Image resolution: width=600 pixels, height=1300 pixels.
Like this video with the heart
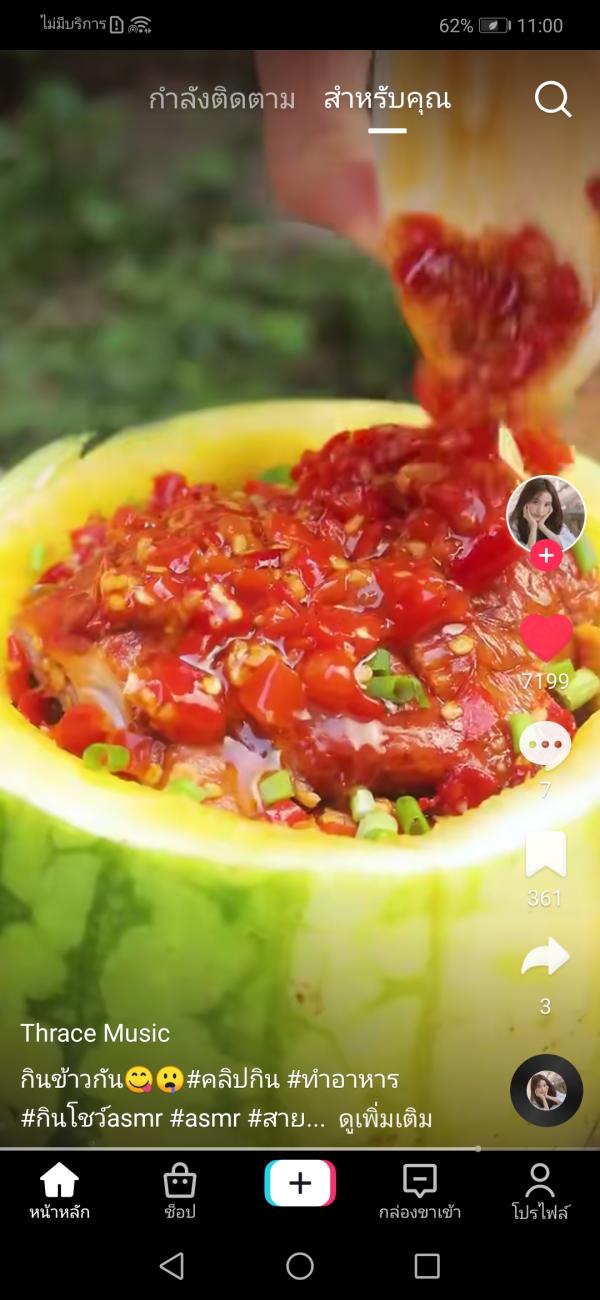coord(545,637)
